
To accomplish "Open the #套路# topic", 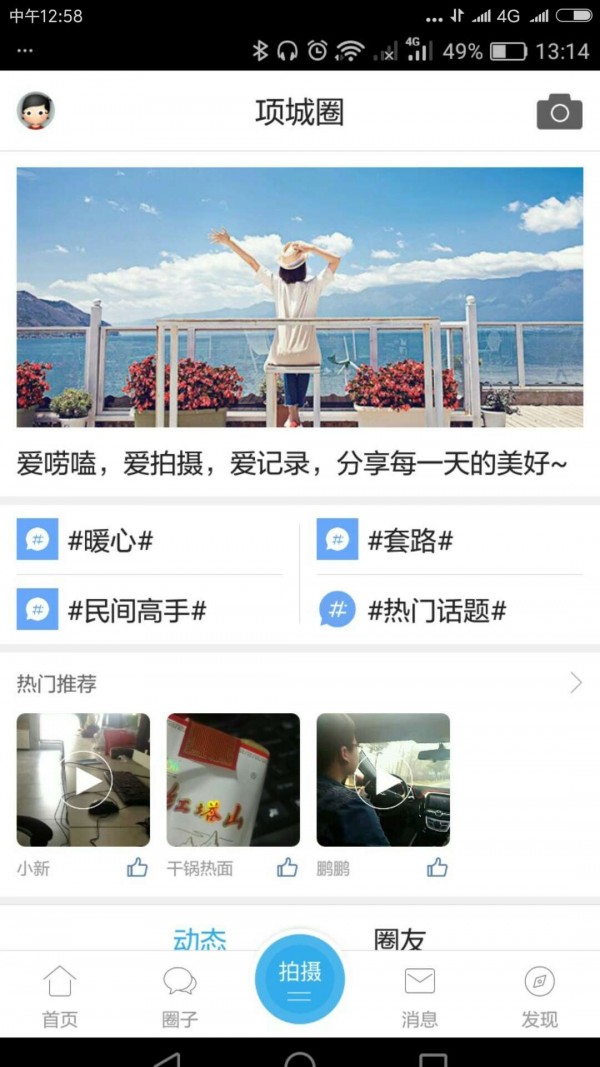I will click(x=410, y=541).
